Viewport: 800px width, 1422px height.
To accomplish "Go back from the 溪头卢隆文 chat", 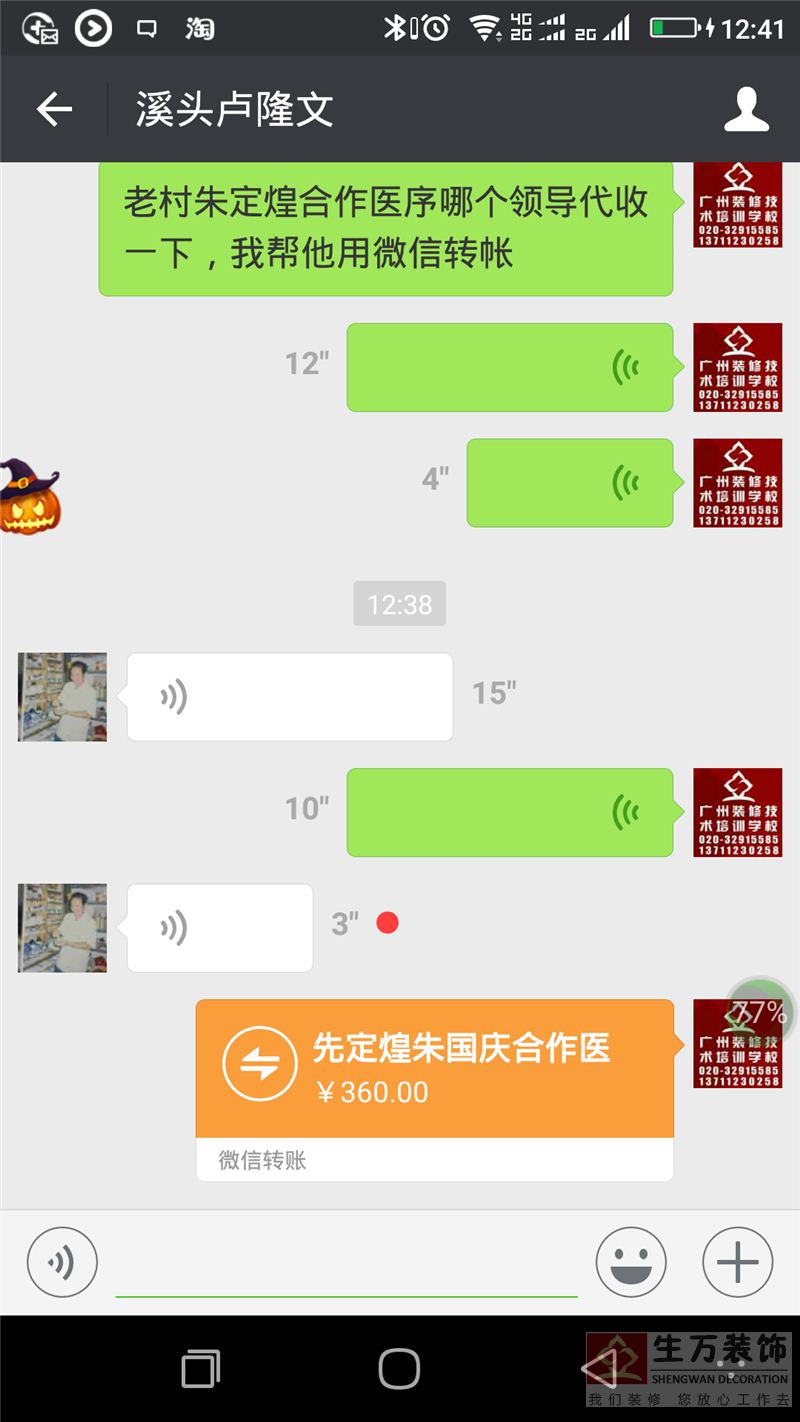I will 55,109.
